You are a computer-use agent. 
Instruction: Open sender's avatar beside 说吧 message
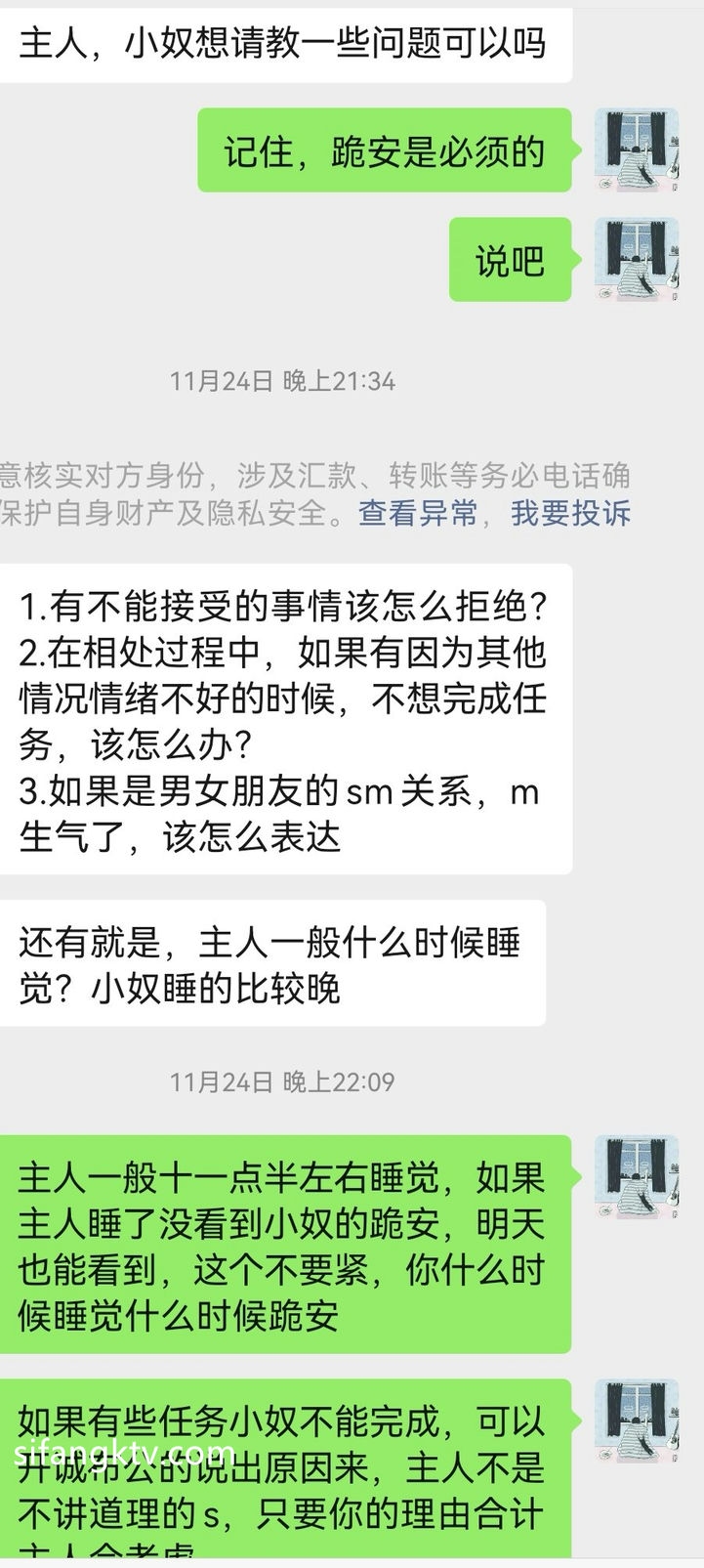pyautogui.click(x=637, y=260)
